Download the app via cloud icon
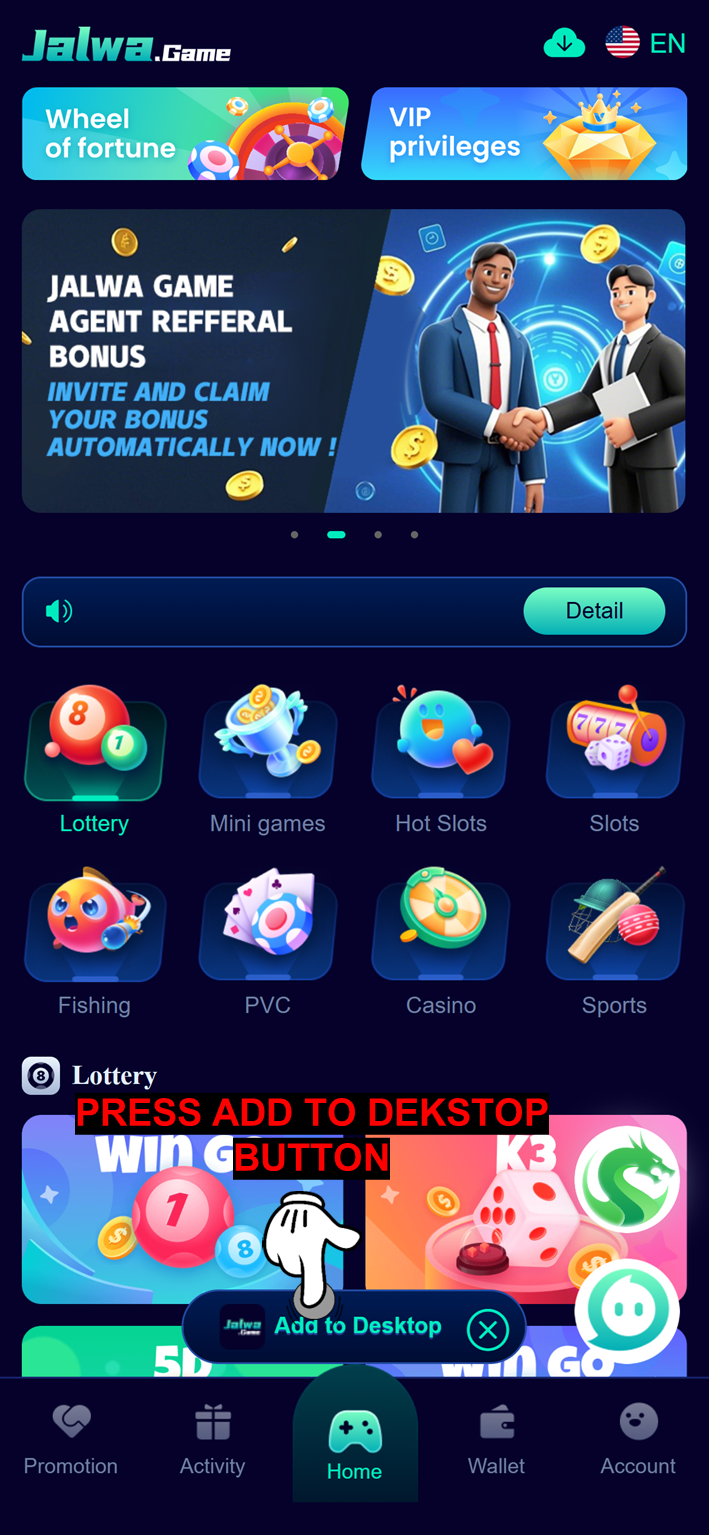 [564, 43]
